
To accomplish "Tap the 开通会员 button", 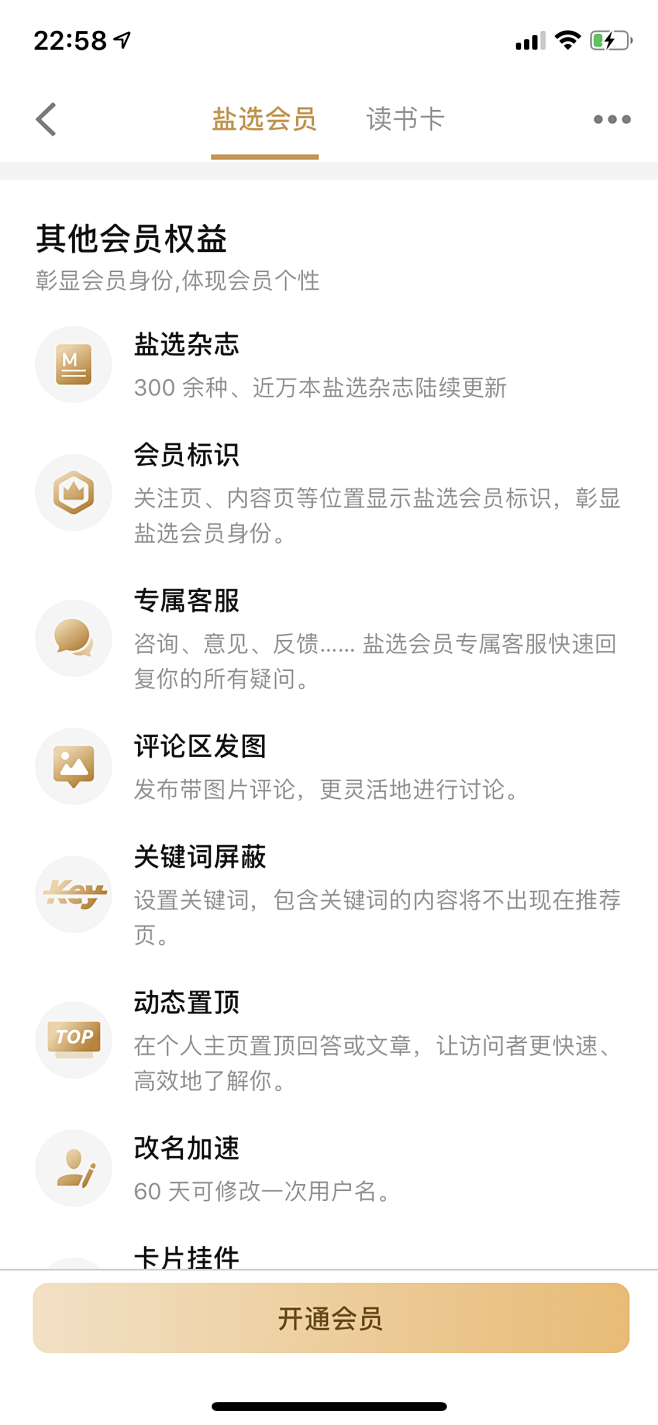I will [330, 1318].
